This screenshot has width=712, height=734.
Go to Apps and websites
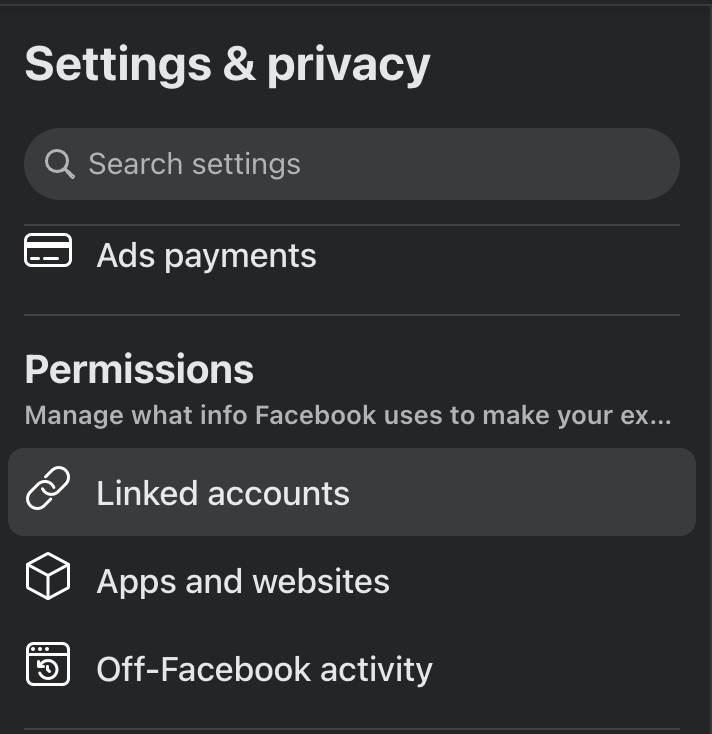242,581
